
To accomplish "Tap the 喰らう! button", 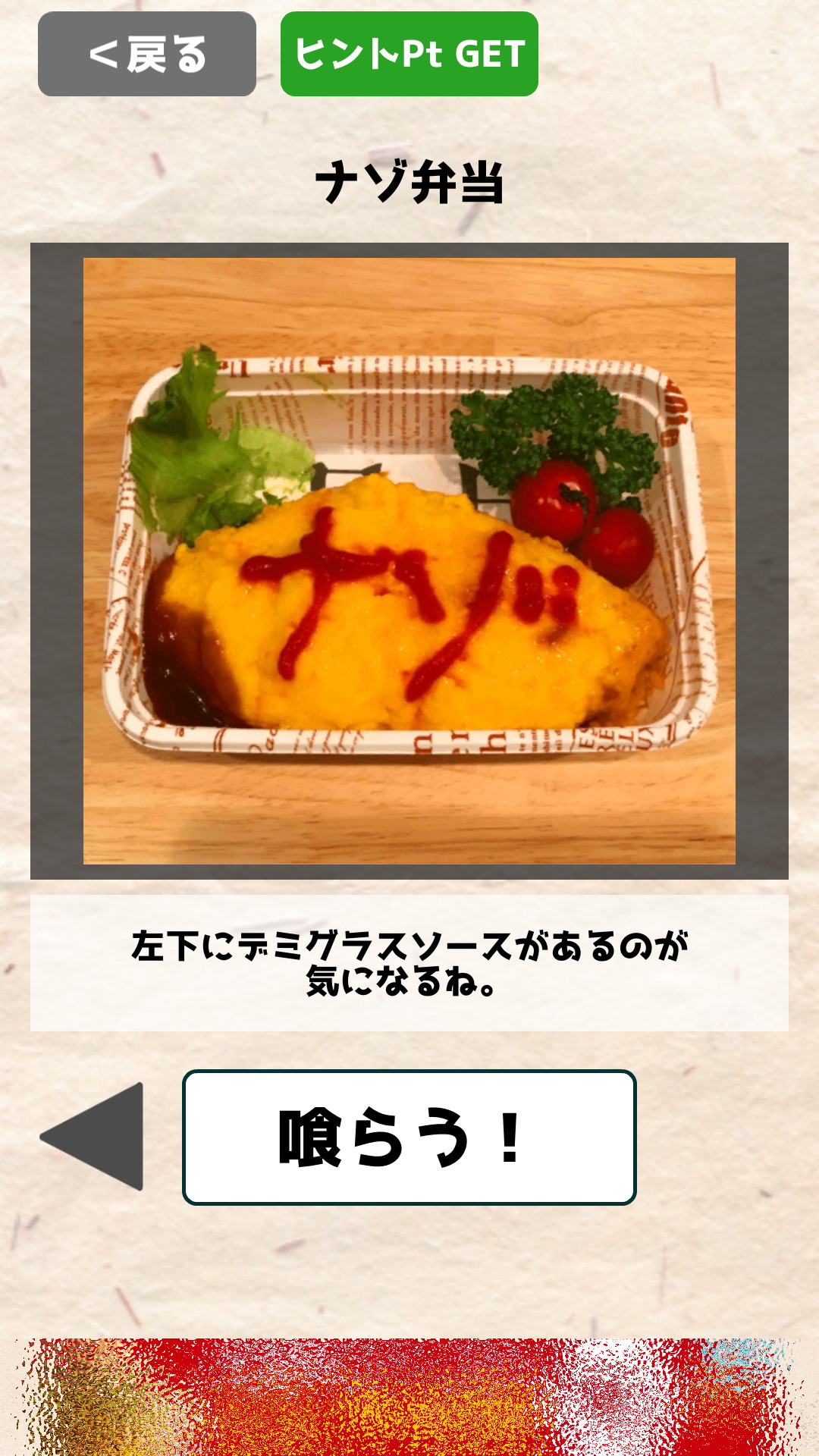I will [x=409, y=1137].
